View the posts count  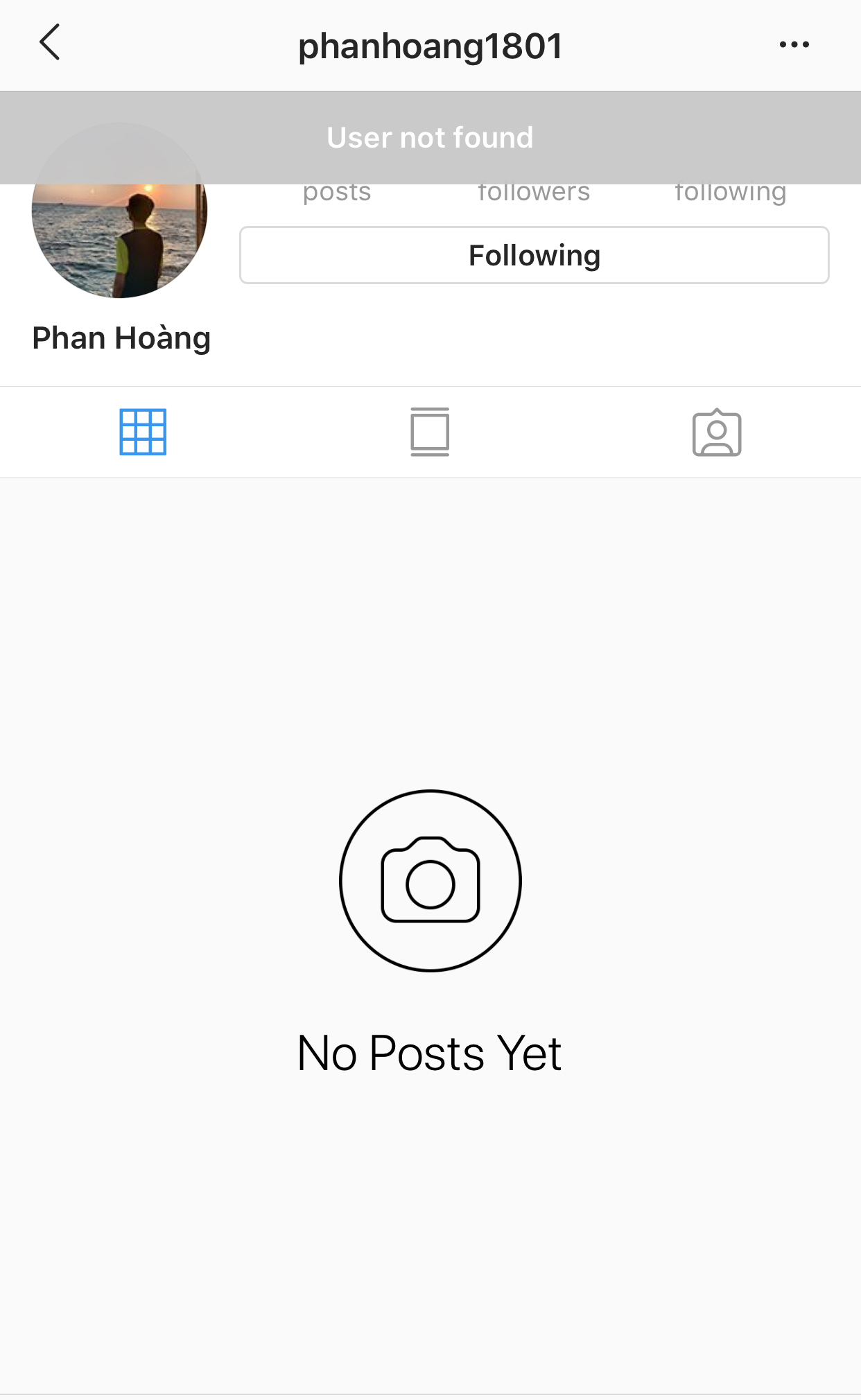pos(337,192)
